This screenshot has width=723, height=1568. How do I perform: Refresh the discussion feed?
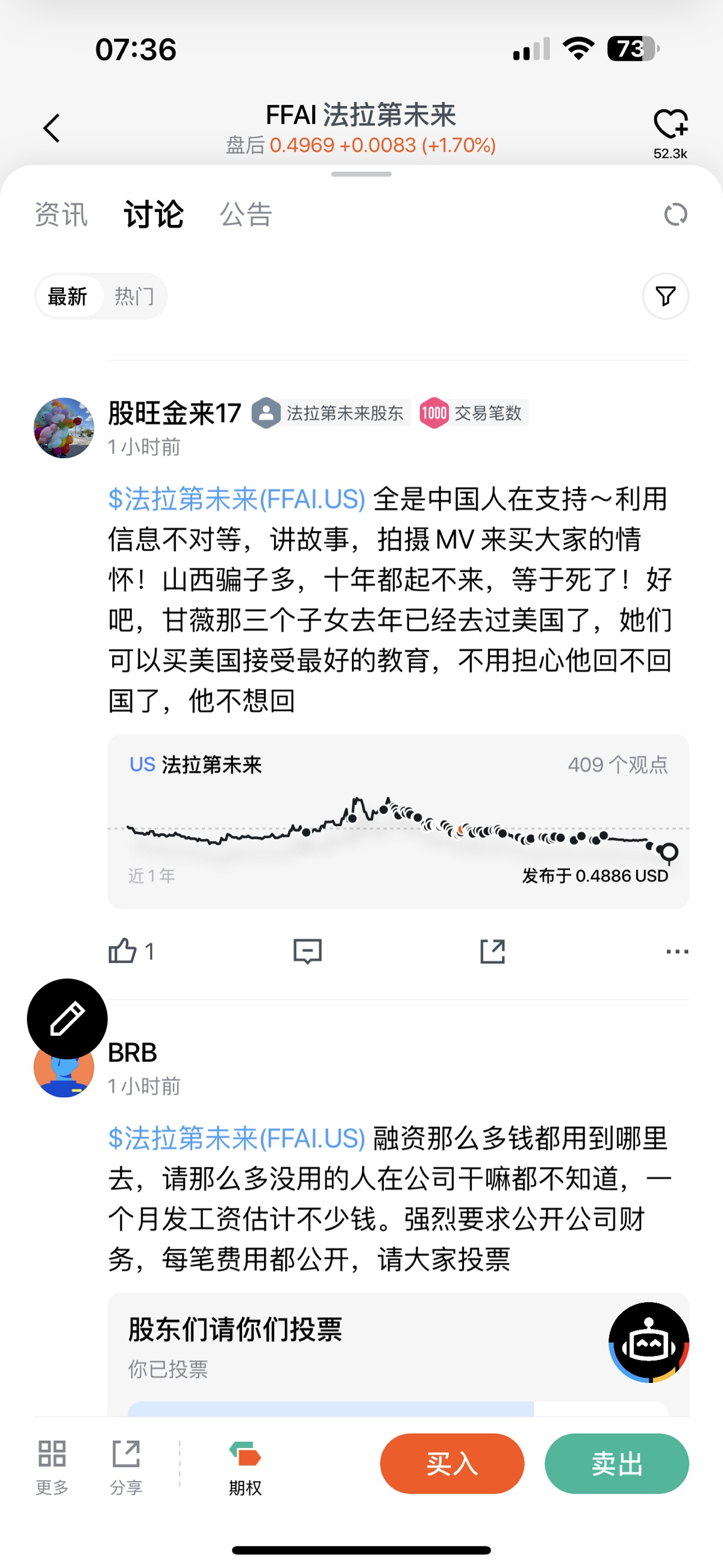[x=675, y=215]
